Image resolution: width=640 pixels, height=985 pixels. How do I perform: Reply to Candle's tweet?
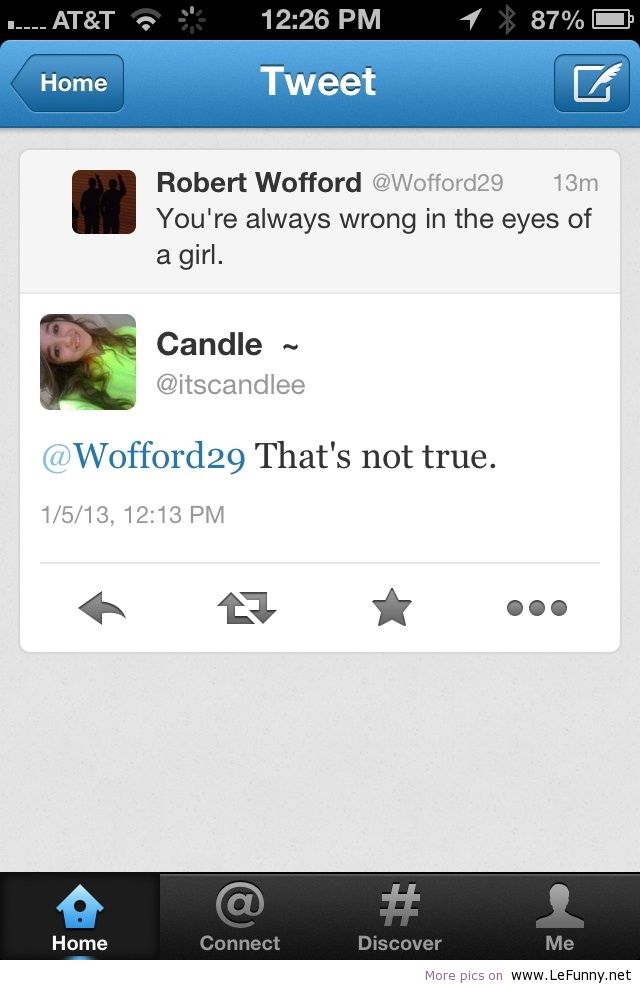[101, 608]
